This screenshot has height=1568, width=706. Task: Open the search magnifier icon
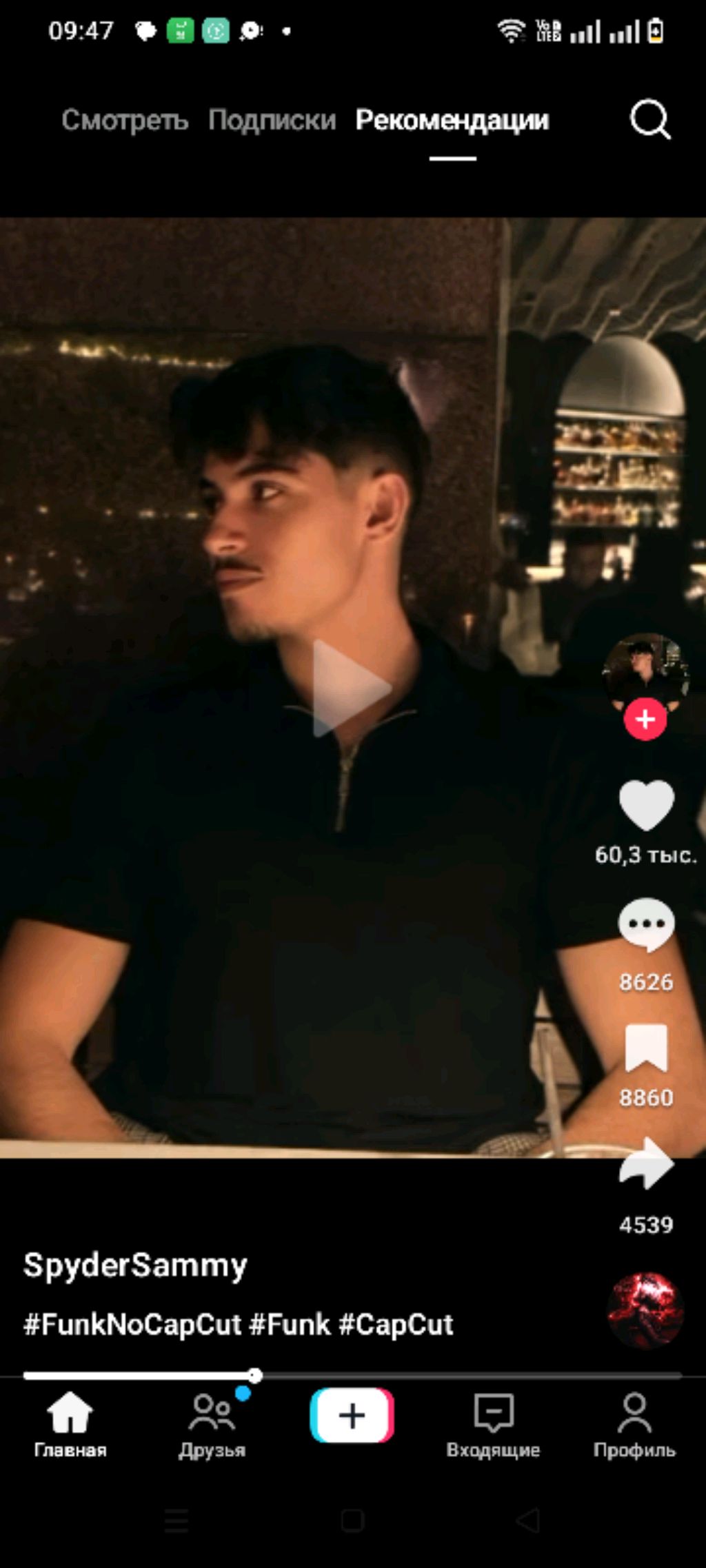(649, 121)
